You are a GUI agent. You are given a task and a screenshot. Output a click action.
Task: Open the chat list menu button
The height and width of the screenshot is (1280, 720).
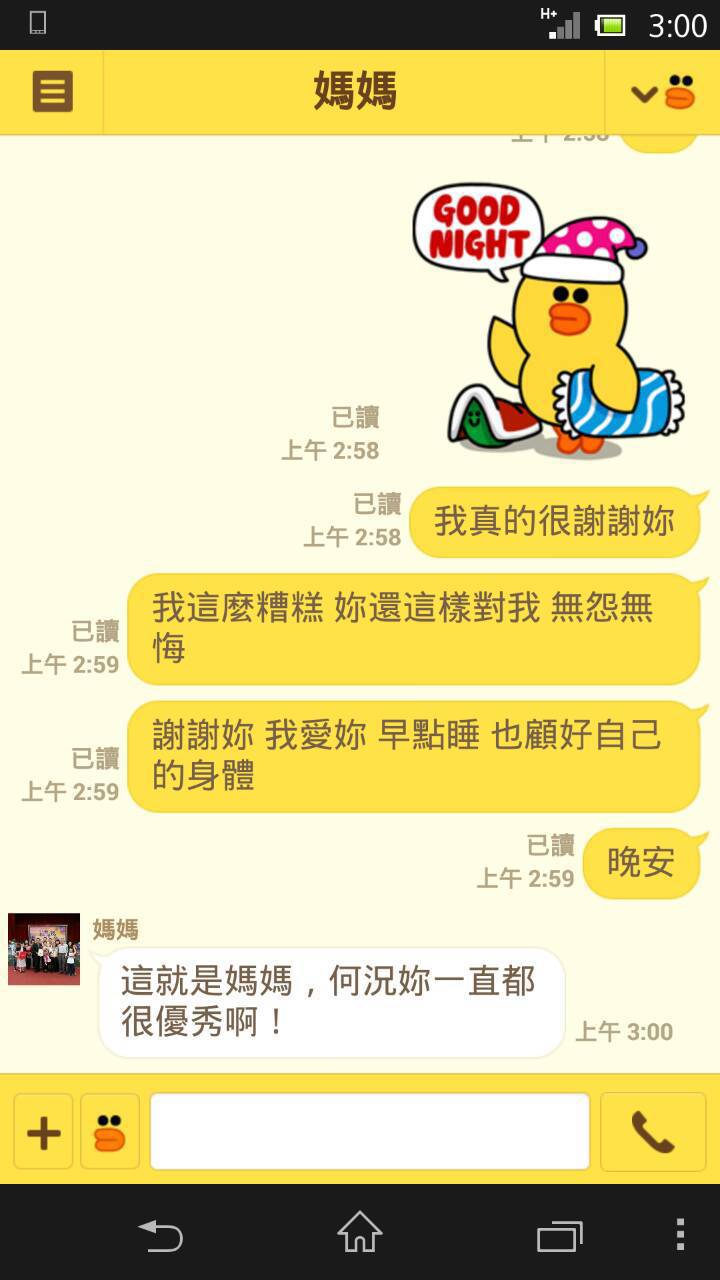[52, 92]
